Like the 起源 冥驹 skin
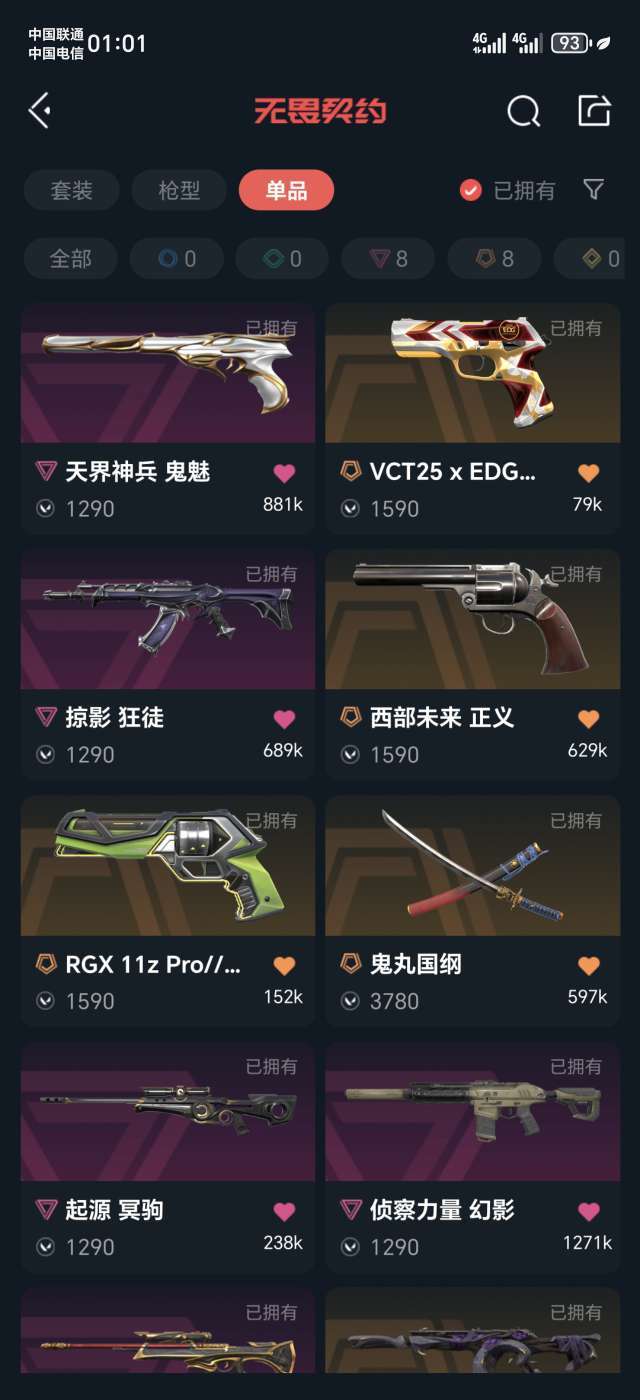This screenshot has width=640, height=1400. [284, 1212]
